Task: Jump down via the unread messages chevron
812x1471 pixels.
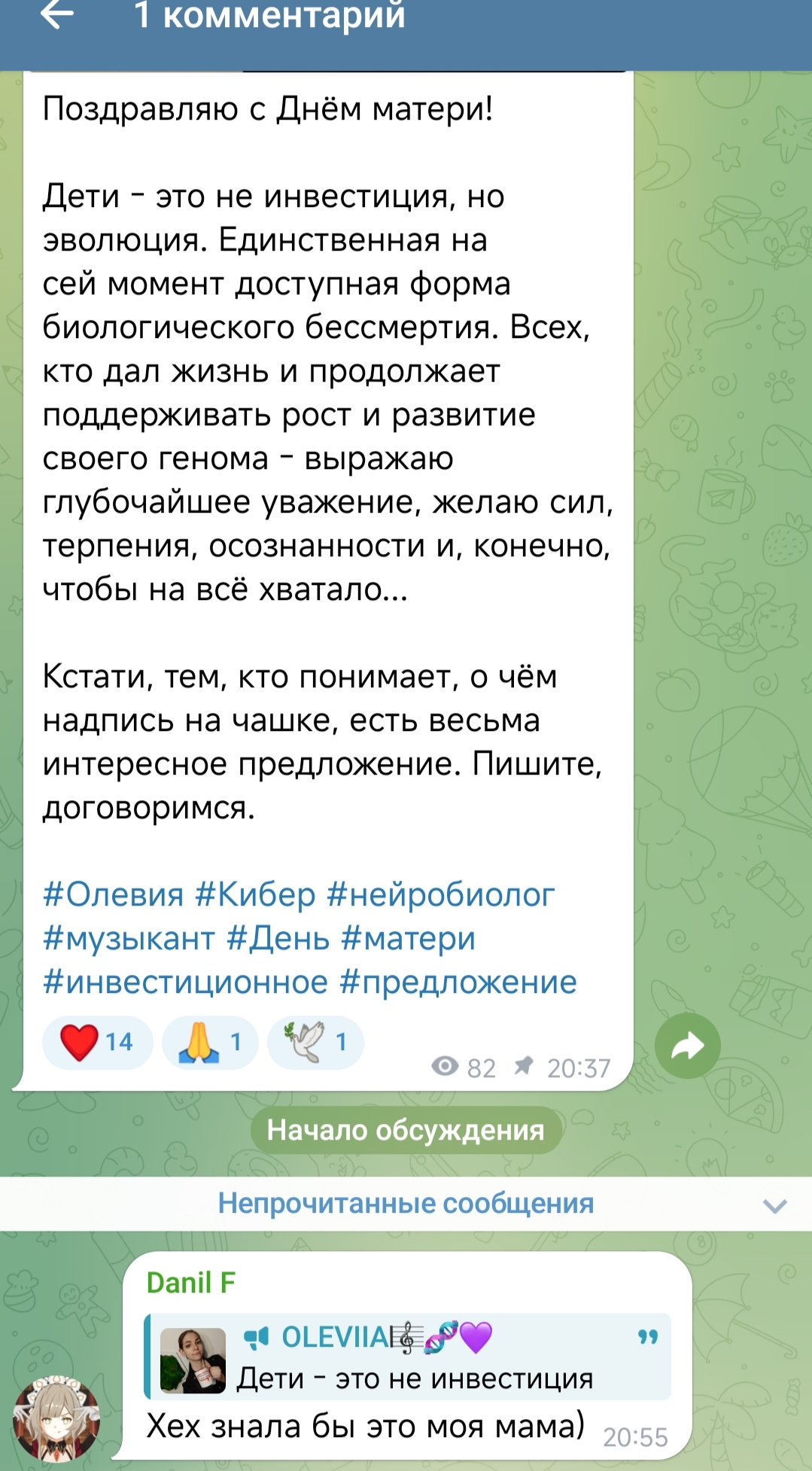Action: (x=774, y=1205)
